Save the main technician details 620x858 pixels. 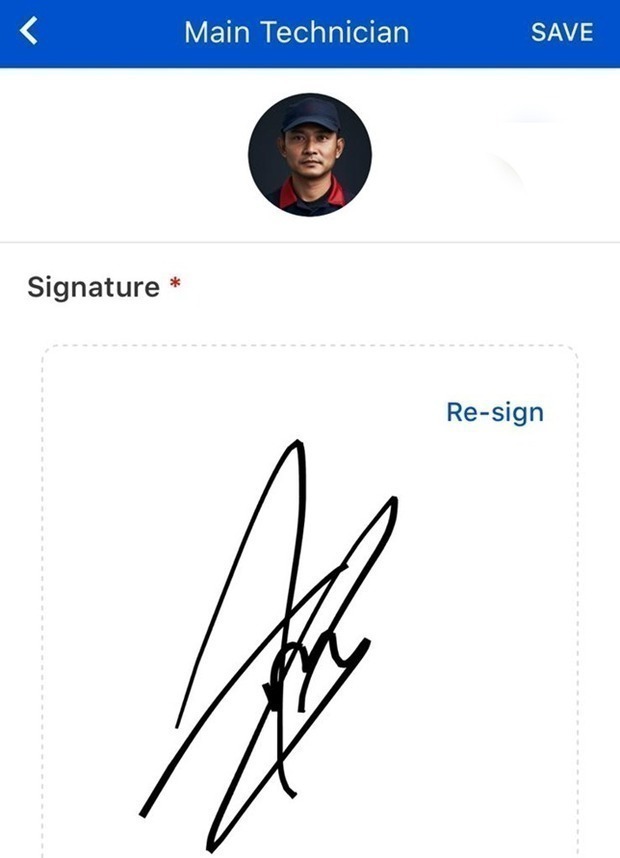click(x=561, y=32)
